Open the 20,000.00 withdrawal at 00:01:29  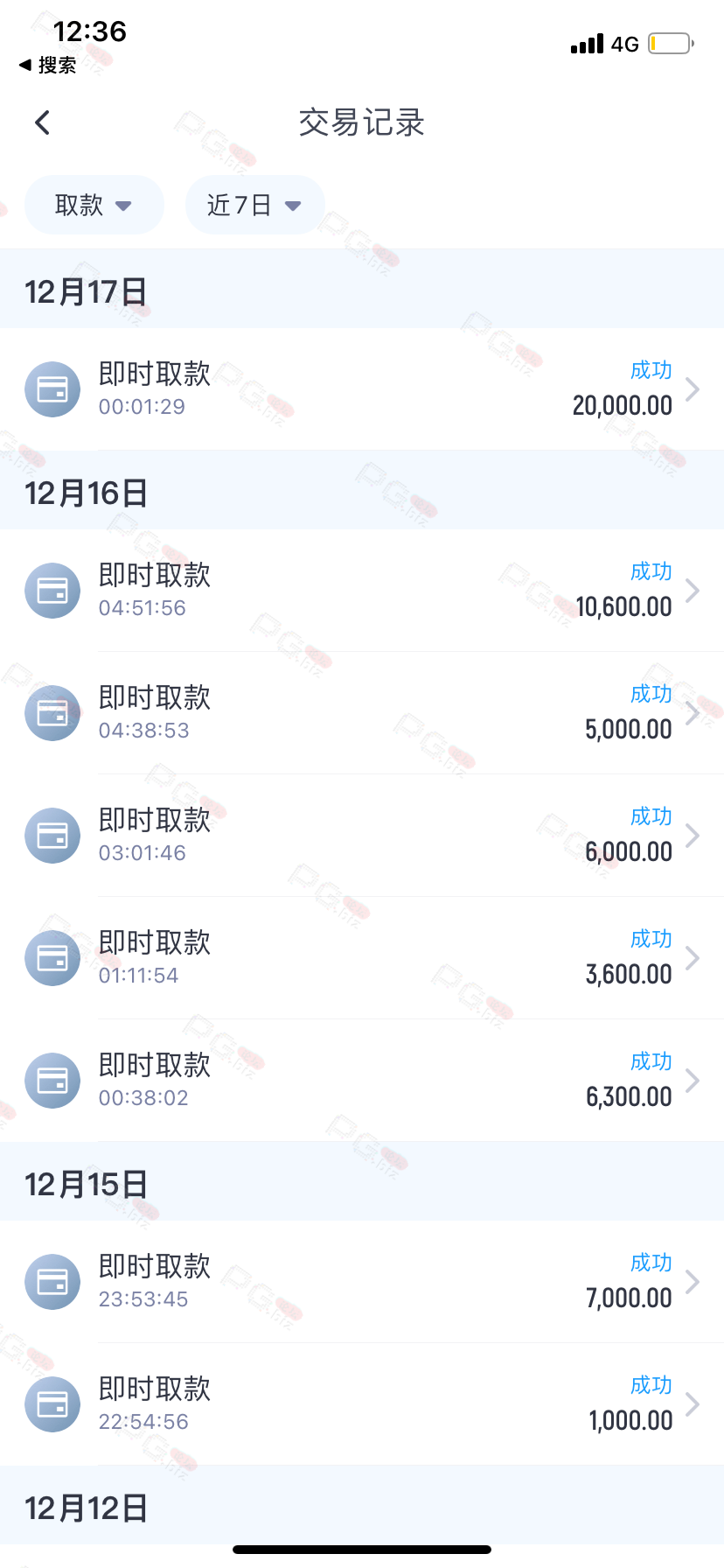coord(362,389)
